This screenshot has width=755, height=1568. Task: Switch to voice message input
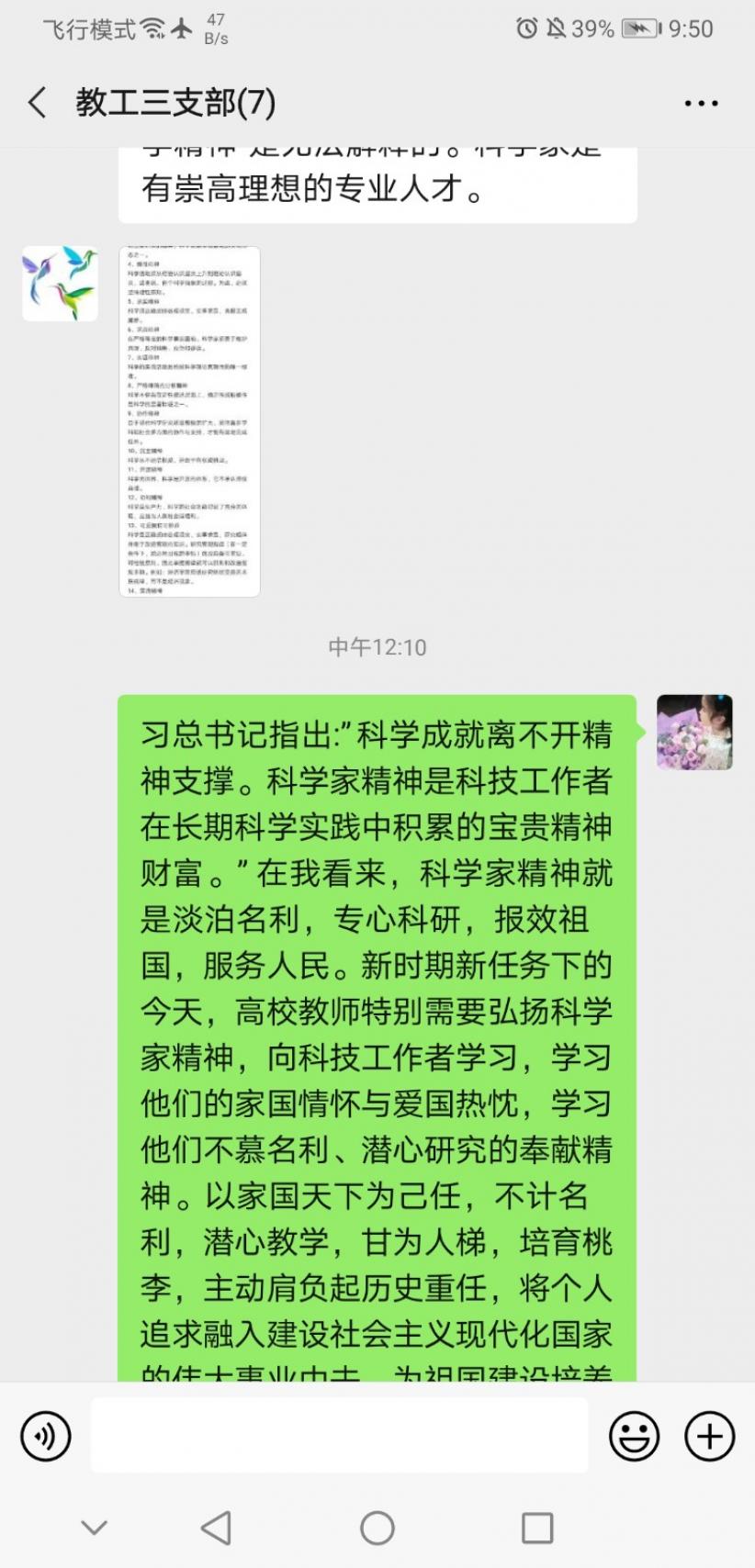[46, 1436]
